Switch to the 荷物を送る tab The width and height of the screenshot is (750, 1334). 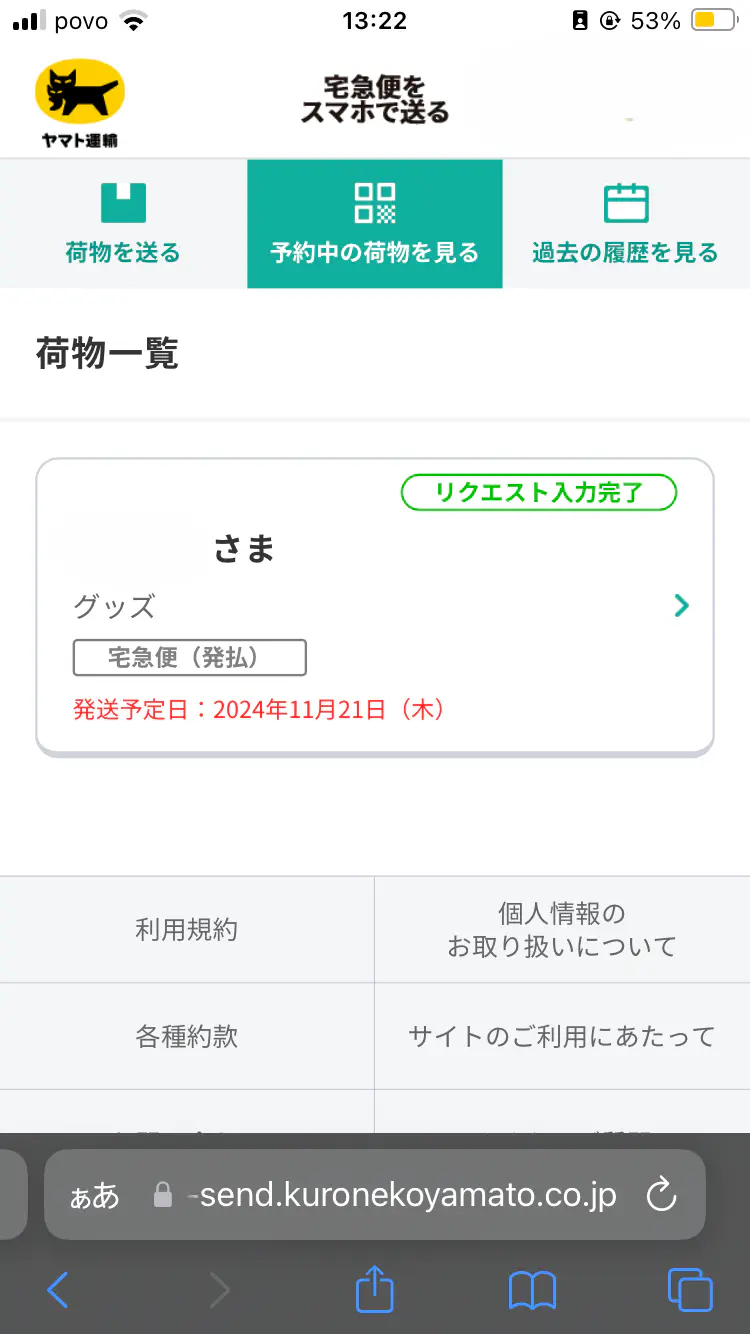(123, 224)
